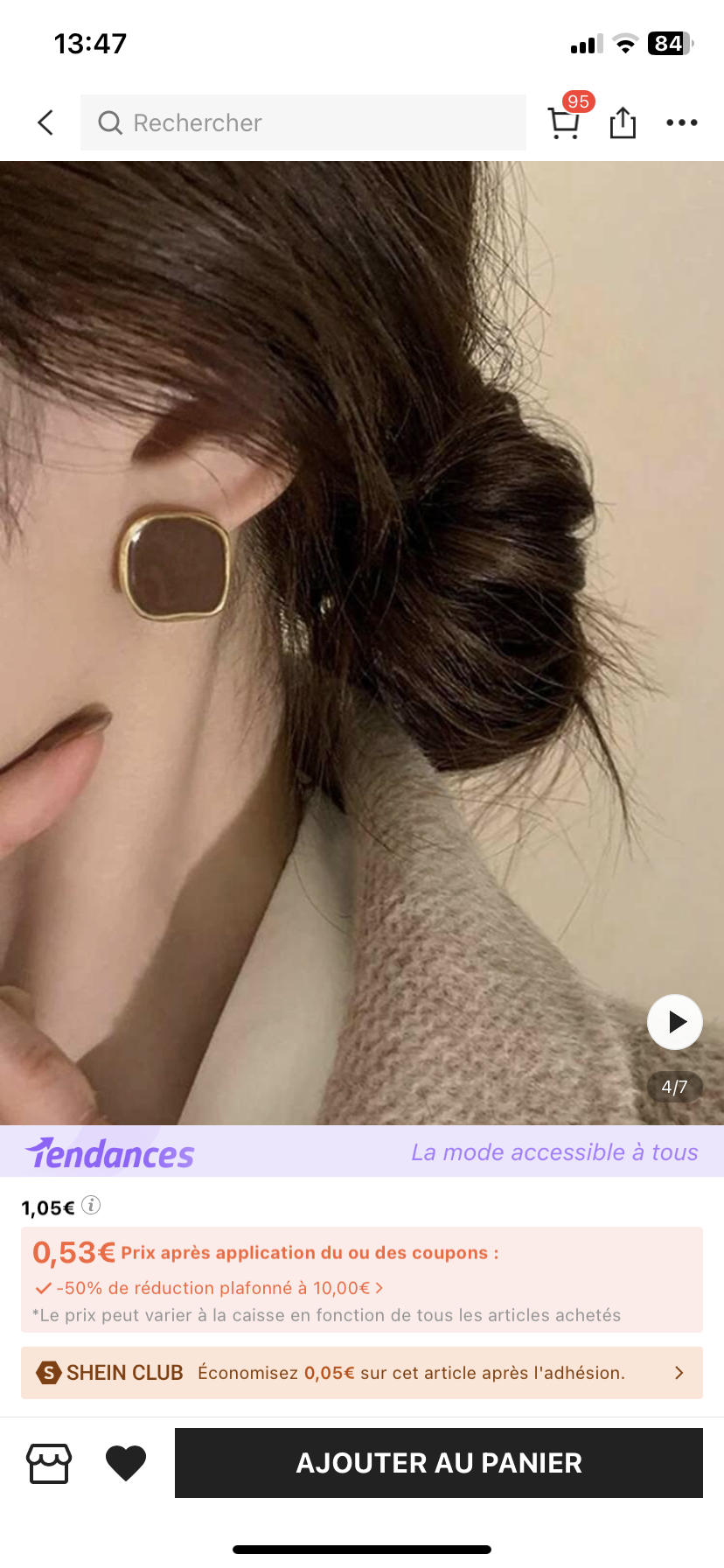Image resolution: width=724 pixels, height=1568 pixels.
Task: Tap the Rechercher search field
Action: (x=303, y=122)
